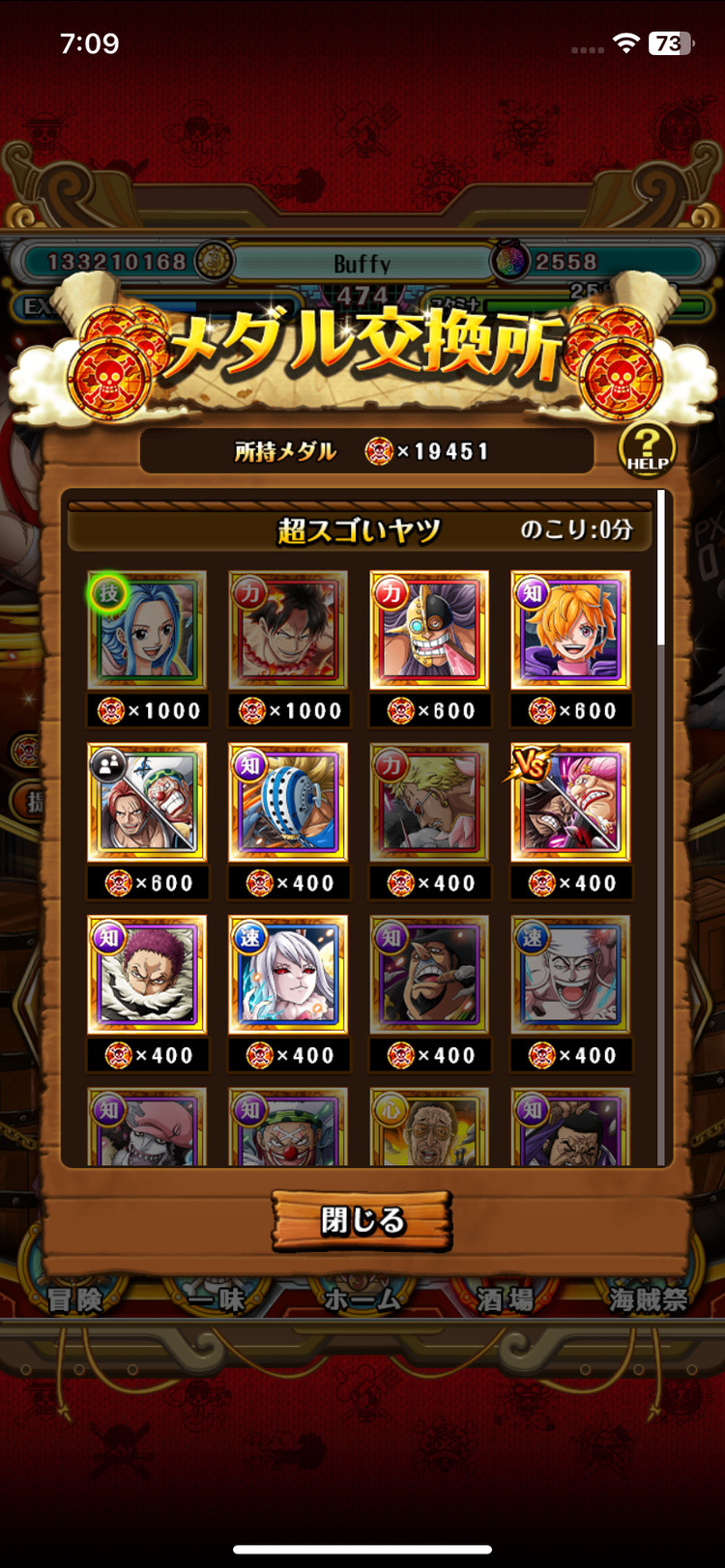The image size is (725, 1568).
Task: Select the black-haired man card for 1000 medals
Action: [288, 629]
